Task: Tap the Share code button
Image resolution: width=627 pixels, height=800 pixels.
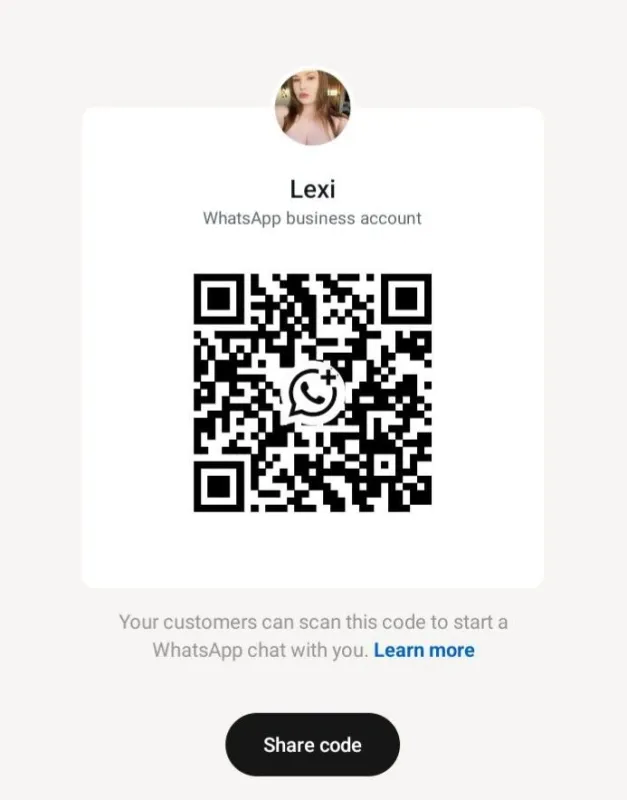Action: point(312,745)
